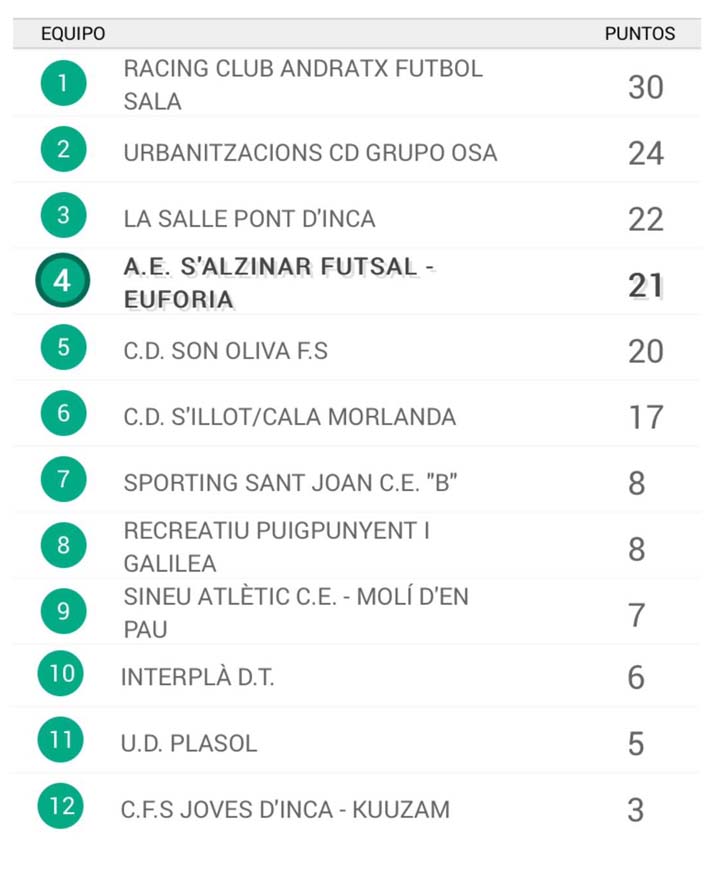Image resolution: width=706 pixels, height=887 pixels.
Task: Select Sporting Sant Joan C.E. "B"
Action: [x=356, y=479]
